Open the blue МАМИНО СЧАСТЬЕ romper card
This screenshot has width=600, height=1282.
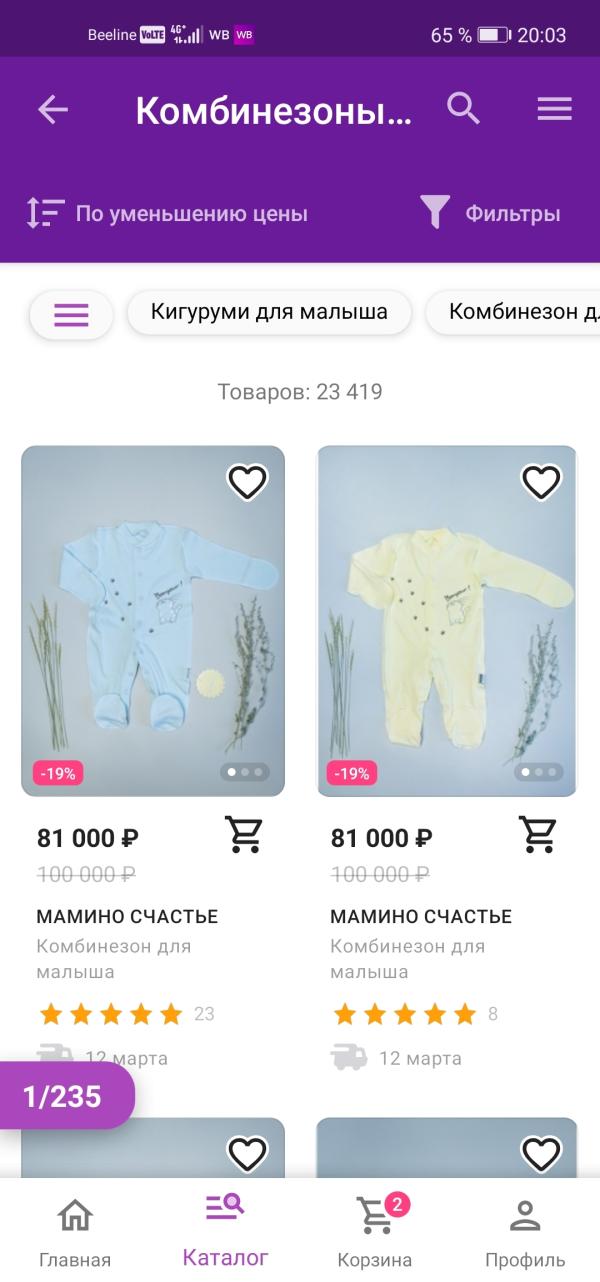pos(153,620)
